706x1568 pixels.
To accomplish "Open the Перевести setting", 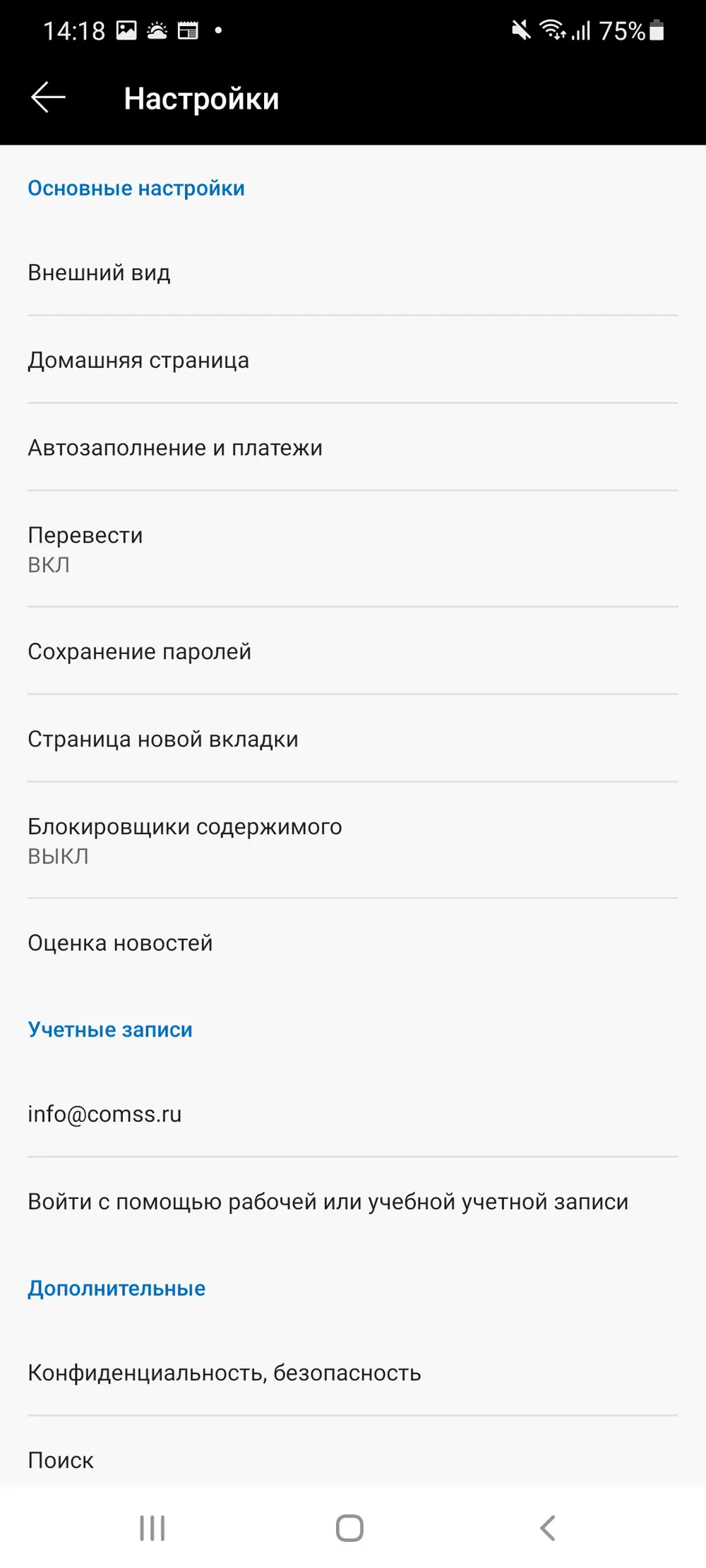I will click(352, 549).
